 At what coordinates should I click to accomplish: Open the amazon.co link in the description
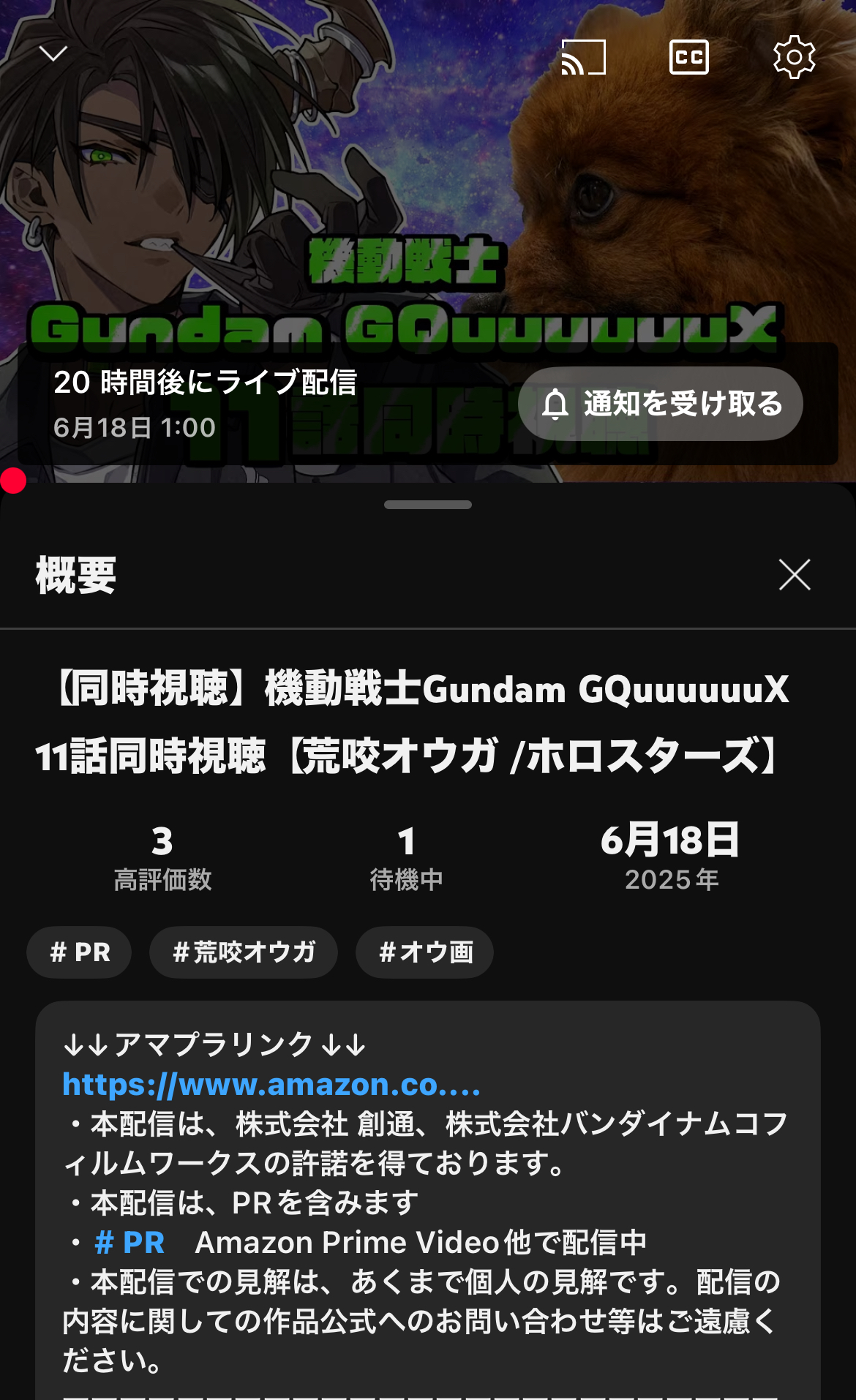click(x=271, y=1084)
